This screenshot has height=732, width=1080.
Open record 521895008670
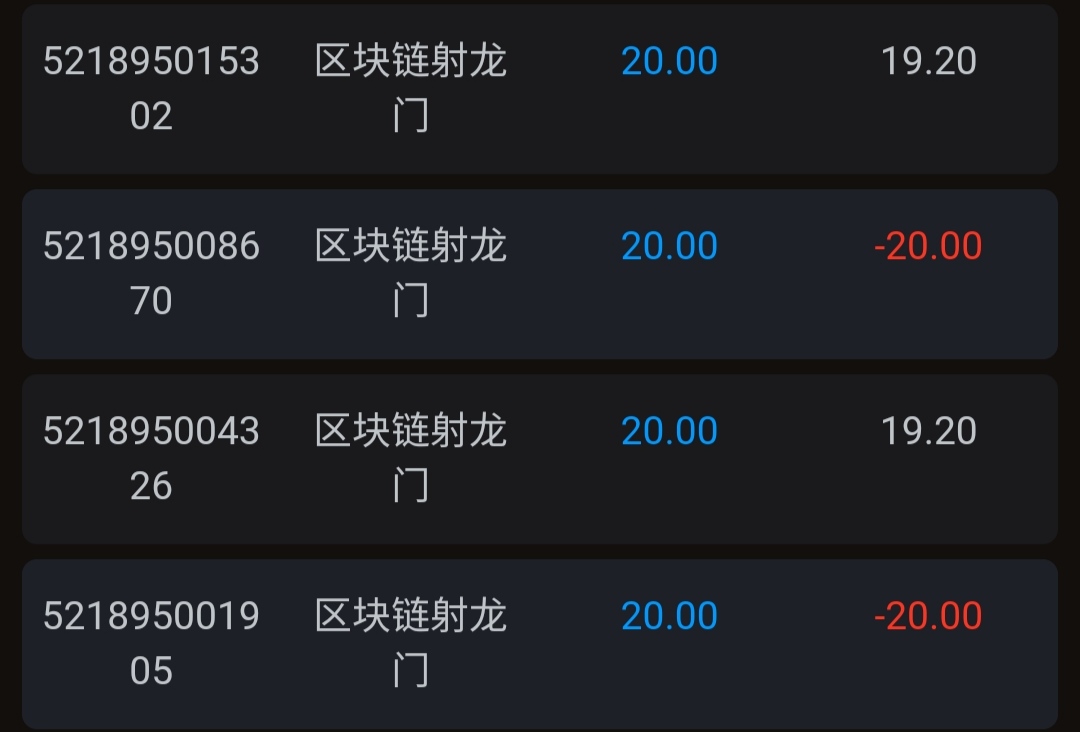click(x=151, y=273)
